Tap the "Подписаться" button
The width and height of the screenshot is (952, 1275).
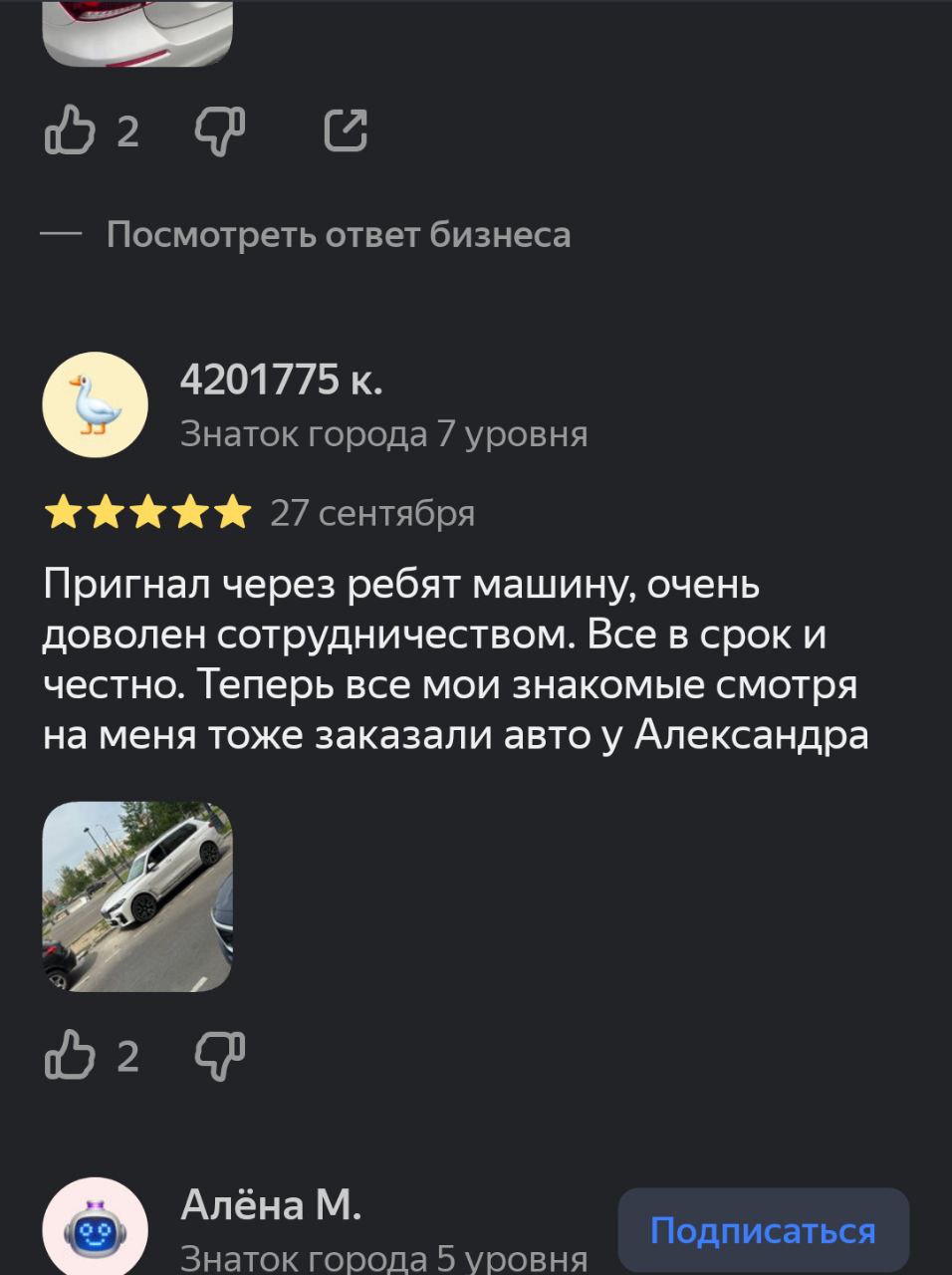(763, 1231)
